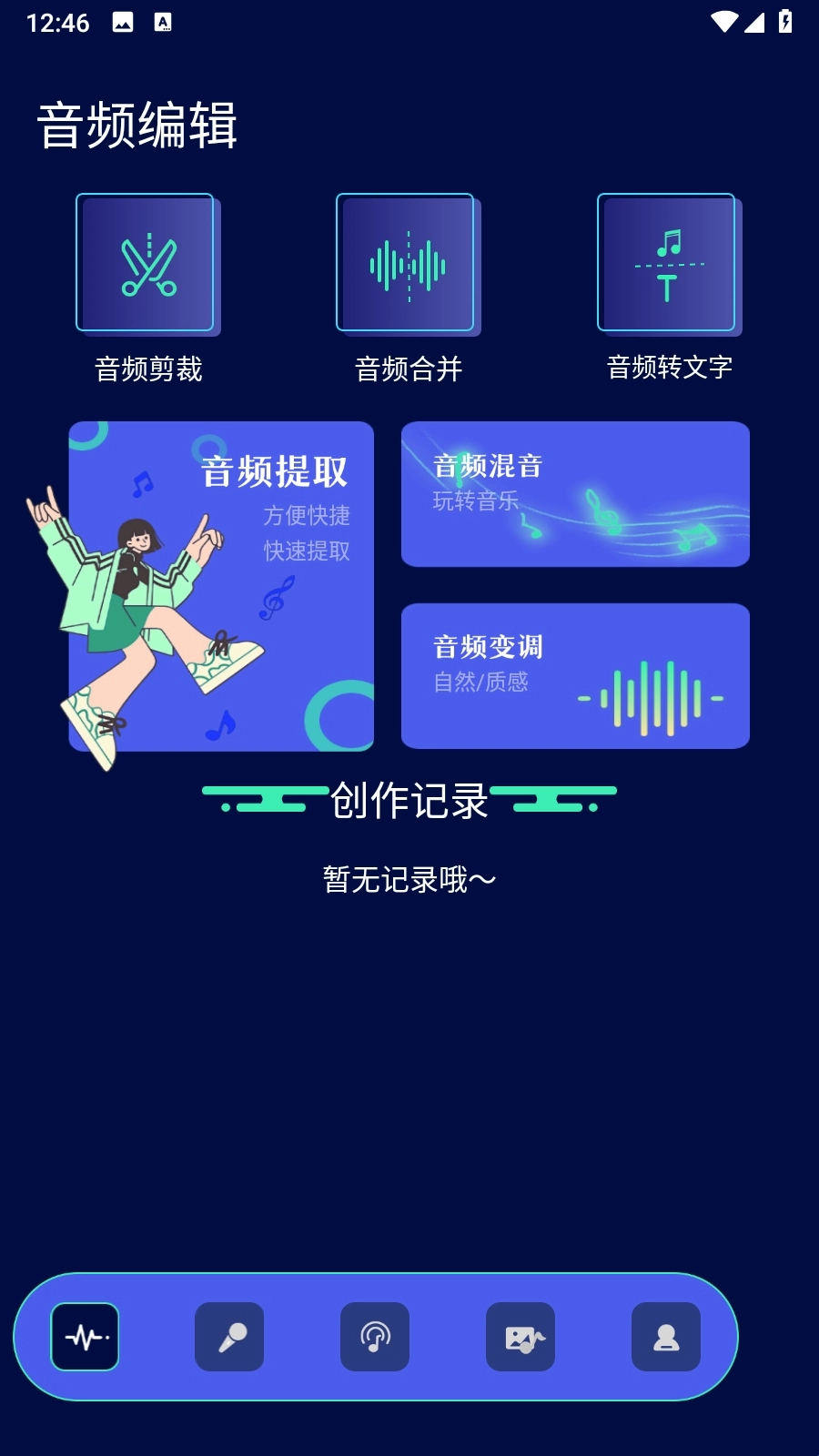The width and height of the screenshot is (819, 1456).
Task: Open the 音频提取 audio extraction card
Action: point(222,586)
